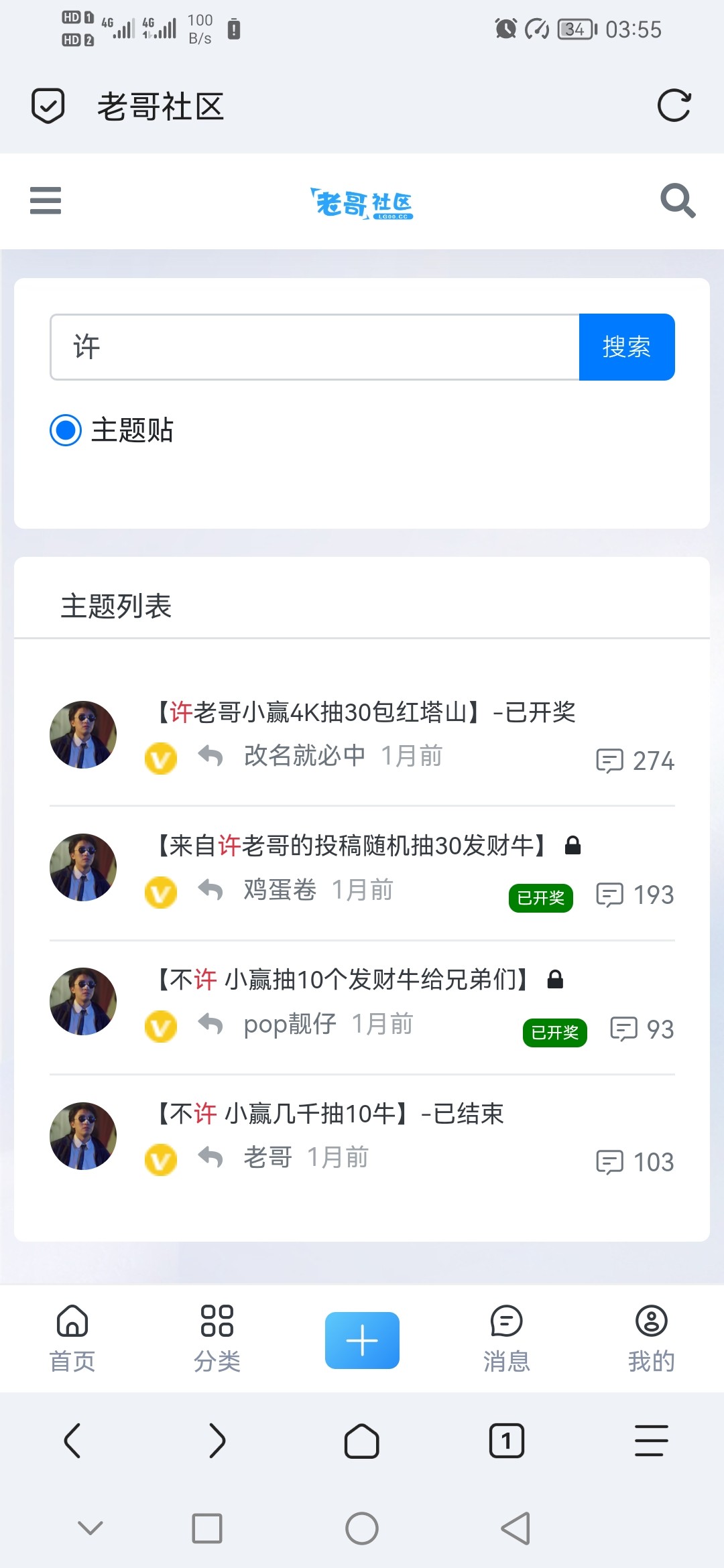Open post 不许 小赢抽10个发财牛给兄弟们
The image size is (724, 1568).
pos(342,980)
